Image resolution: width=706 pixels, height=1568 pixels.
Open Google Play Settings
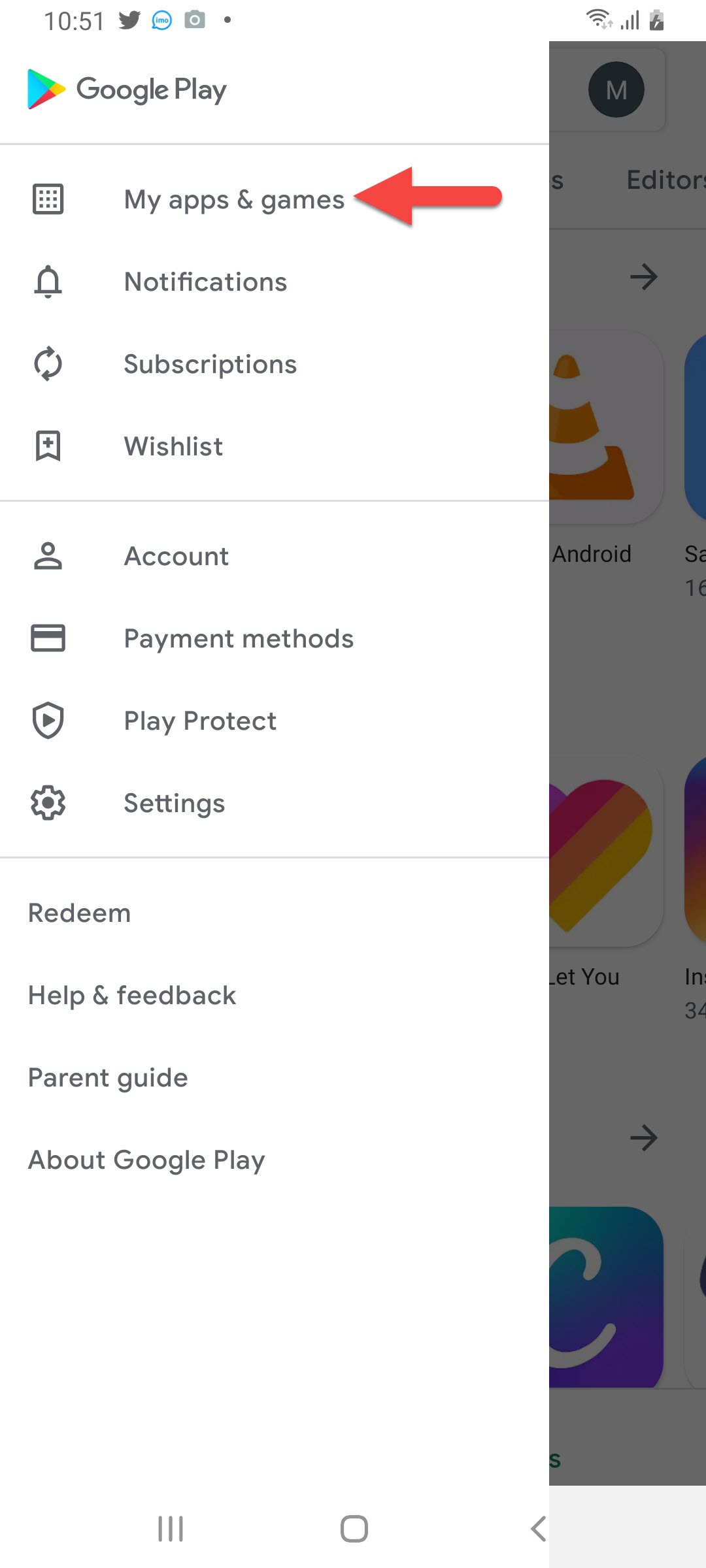pyautogui.click(x=174, y=803)
